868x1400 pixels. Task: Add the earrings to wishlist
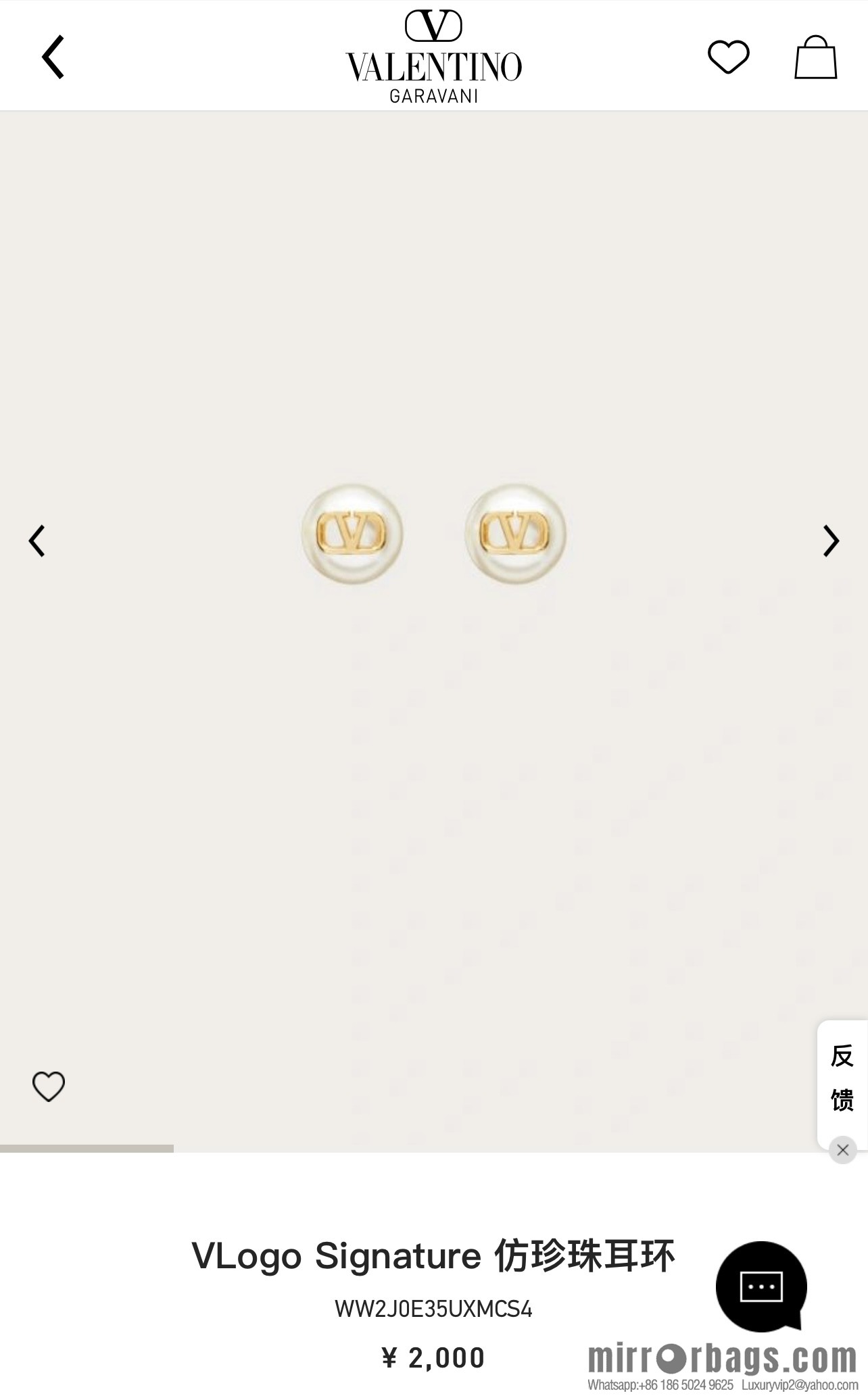(49, 1086)
